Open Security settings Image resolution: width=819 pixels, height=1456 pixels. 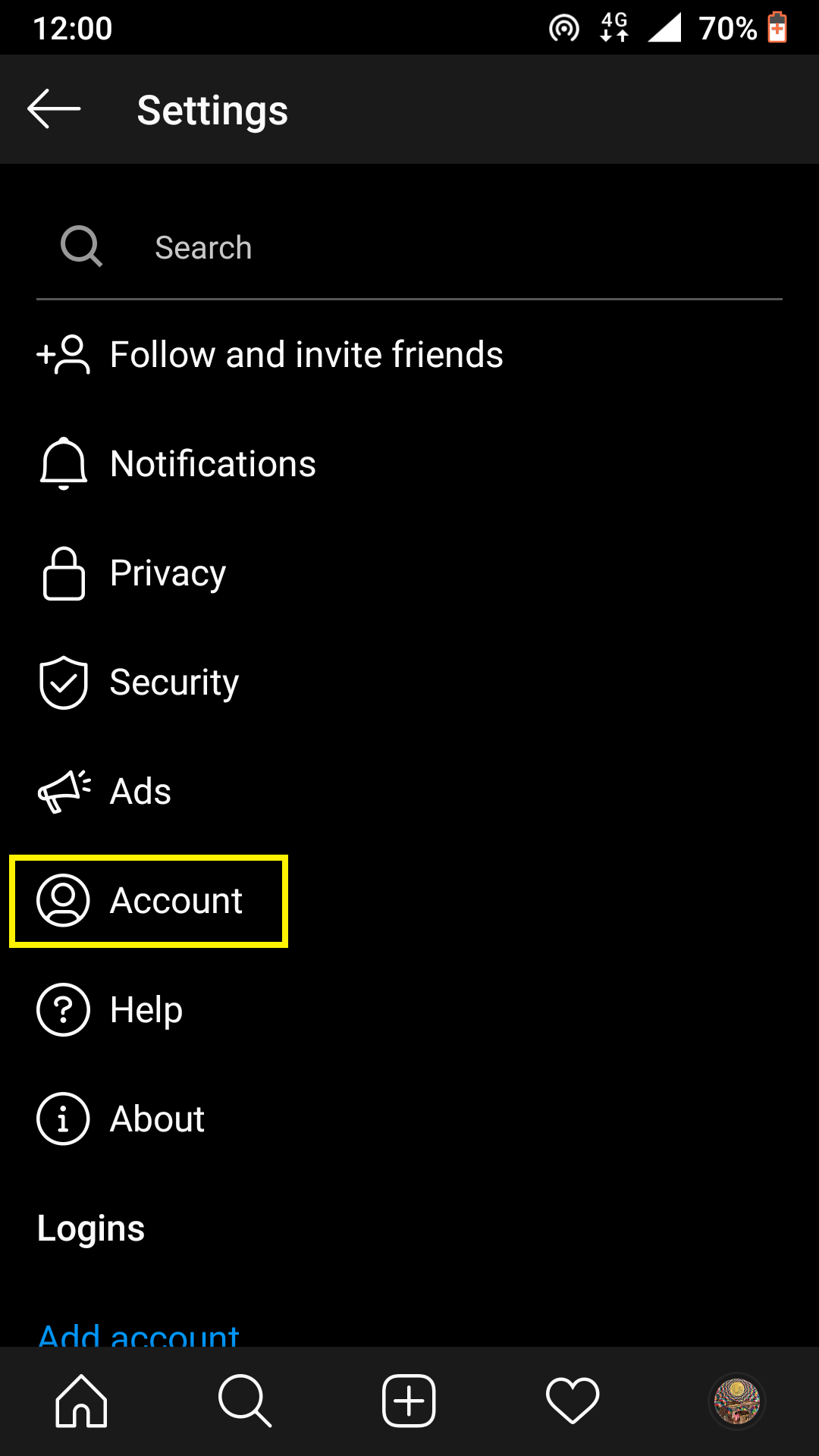[x=409, y=682]
